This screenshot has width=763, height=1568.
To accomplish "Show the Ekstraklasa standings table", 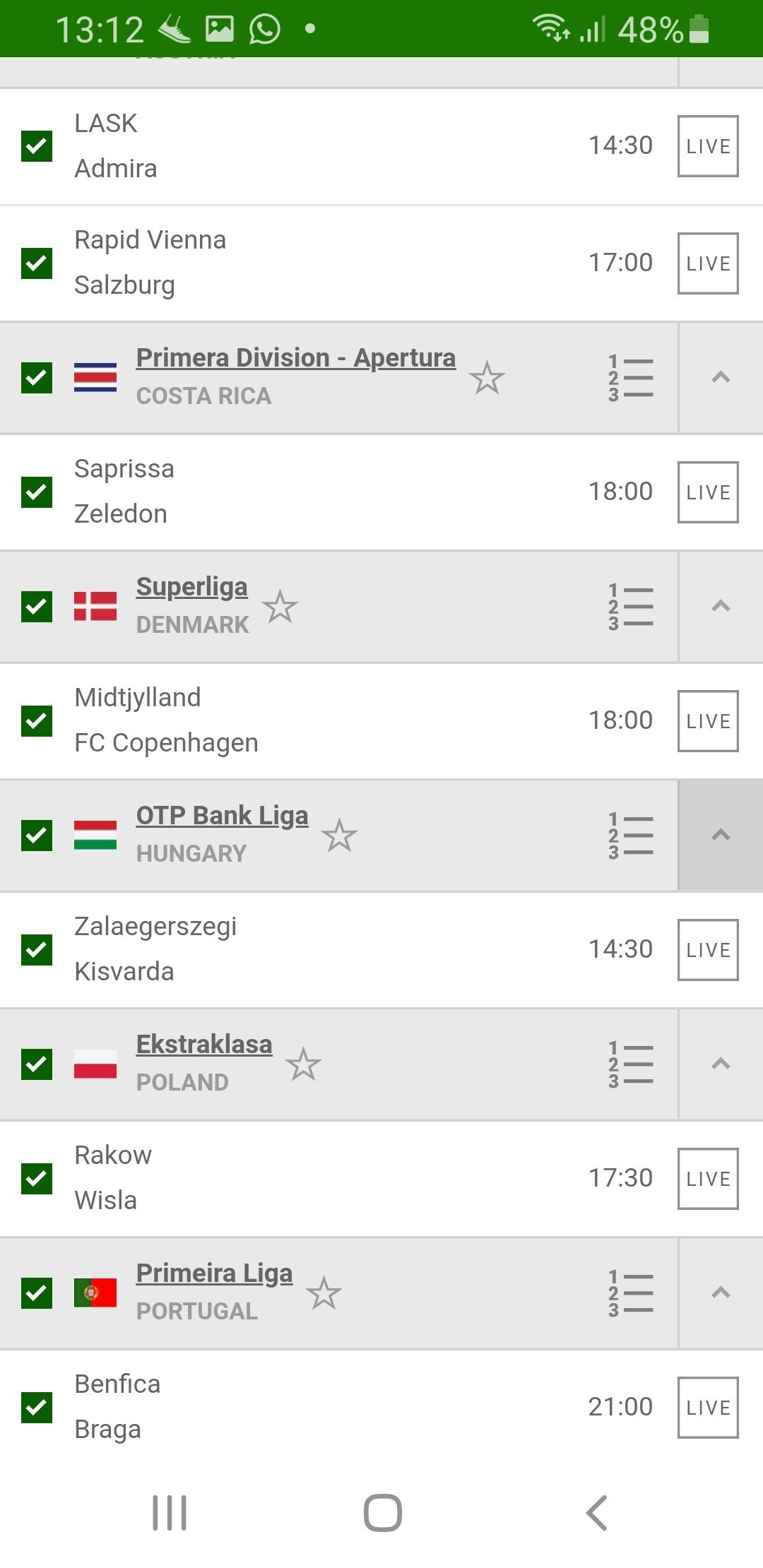I will click(x=630, y=1064).
